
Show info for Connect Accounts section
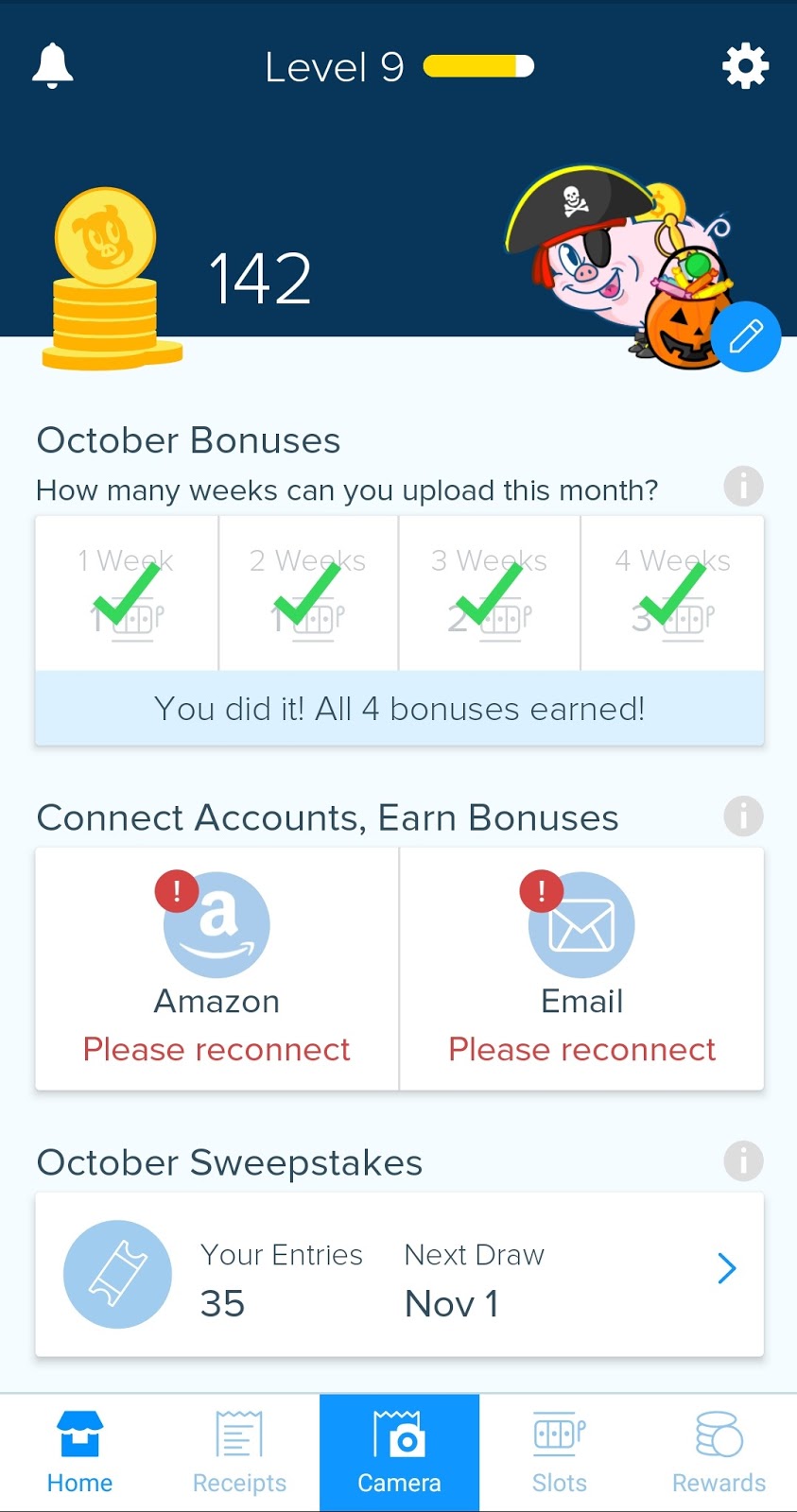click(743, 816)
